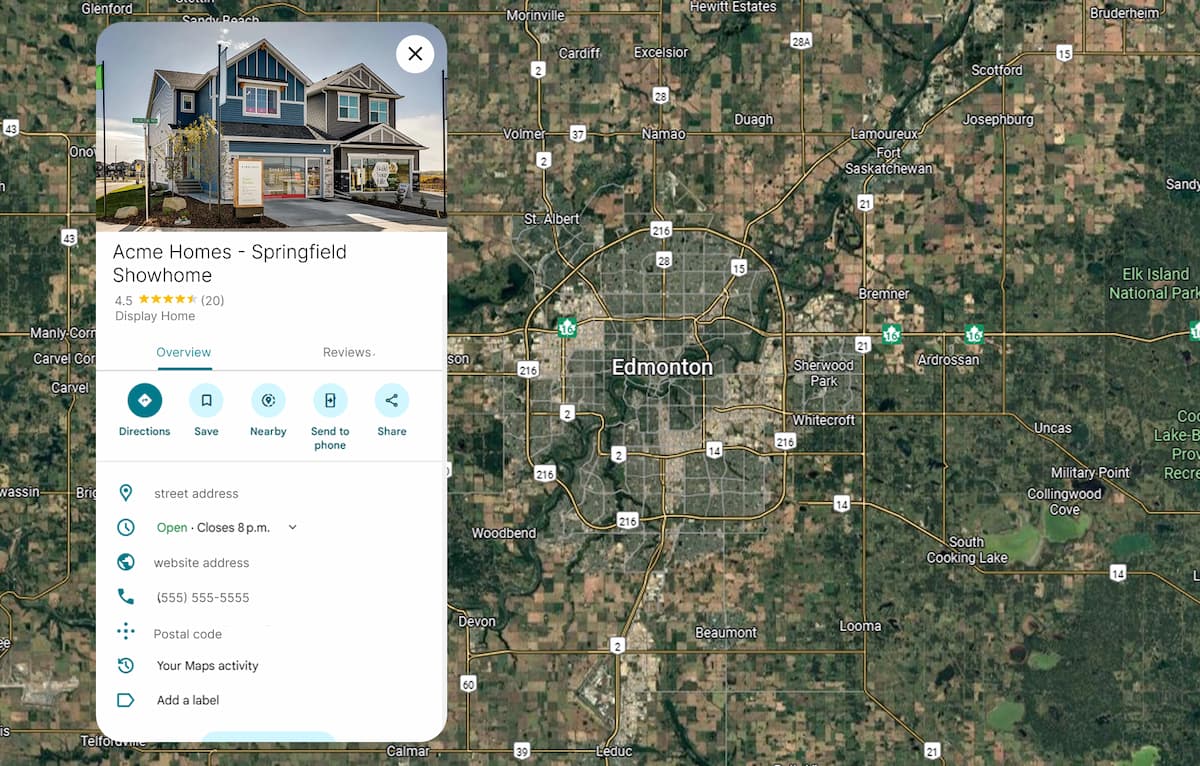Viewport: 1200px width, 766px height.
Task: Open Your Maps activity
Action: click(207, 666)
